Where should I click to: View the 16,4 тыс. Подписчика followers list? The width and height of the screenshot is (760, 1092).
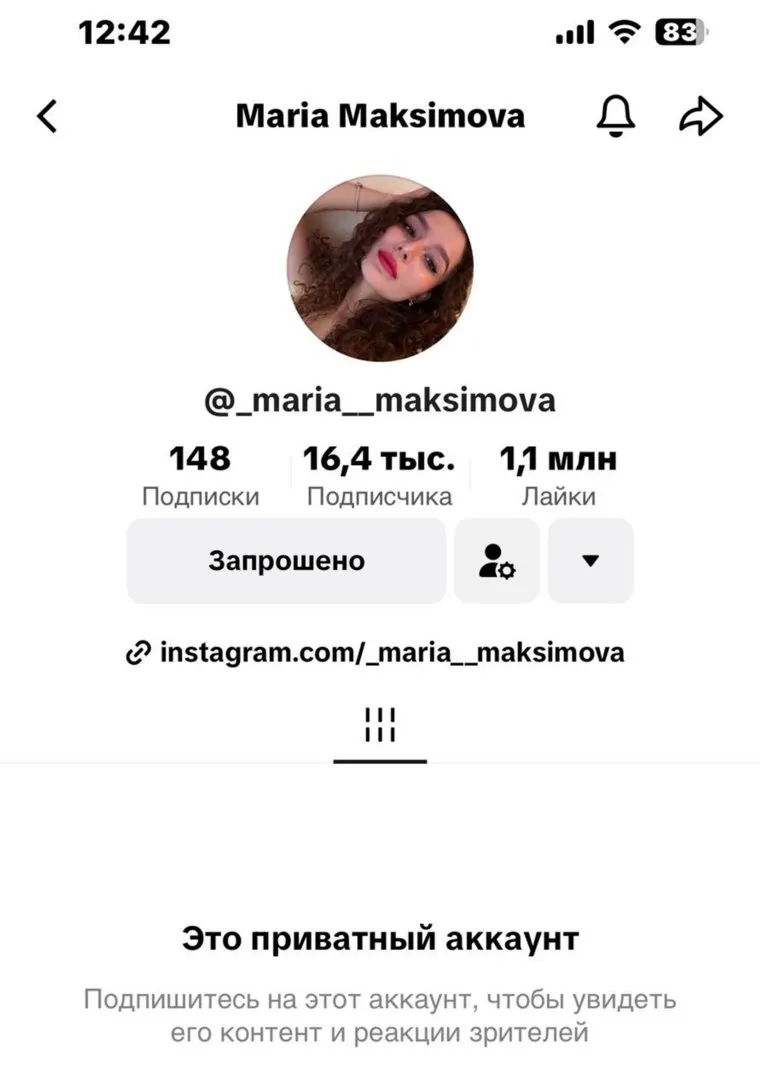pyautogui.click(x=379, y=476)
